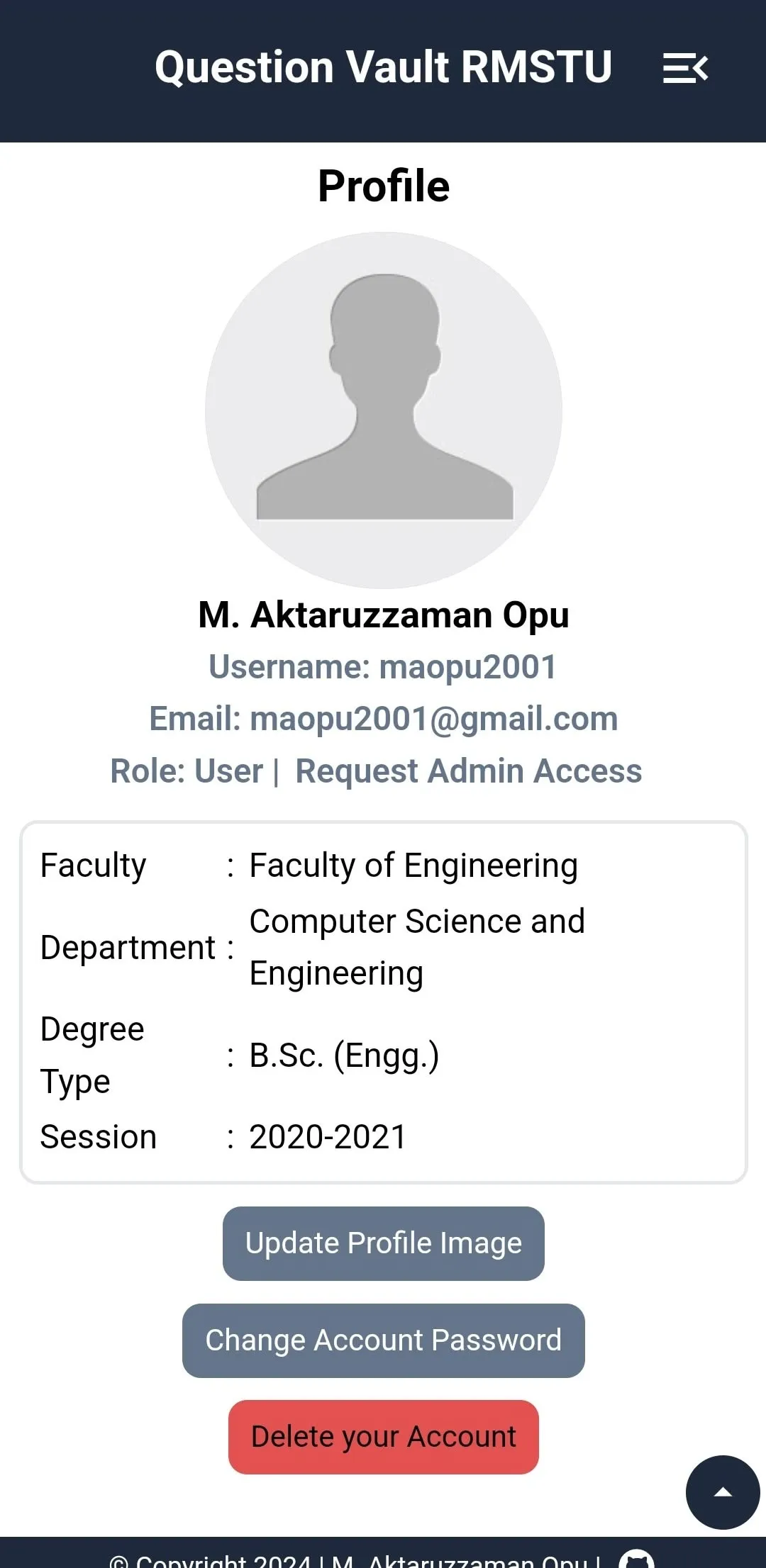Image resolution: width=766 pixels, height=1568 pixels.
Task: Tap the scroll-to-top arrow button
Action: 723,1492
